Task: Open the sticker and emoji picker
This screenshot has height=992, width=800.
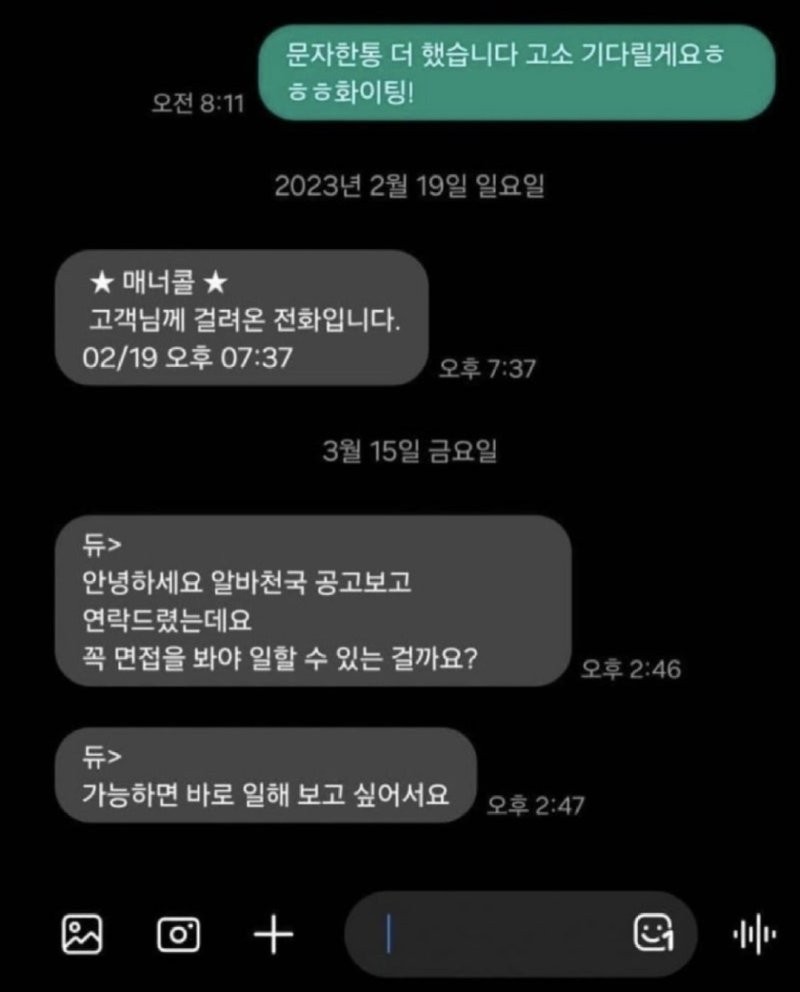Action: (x=653, y=935)
